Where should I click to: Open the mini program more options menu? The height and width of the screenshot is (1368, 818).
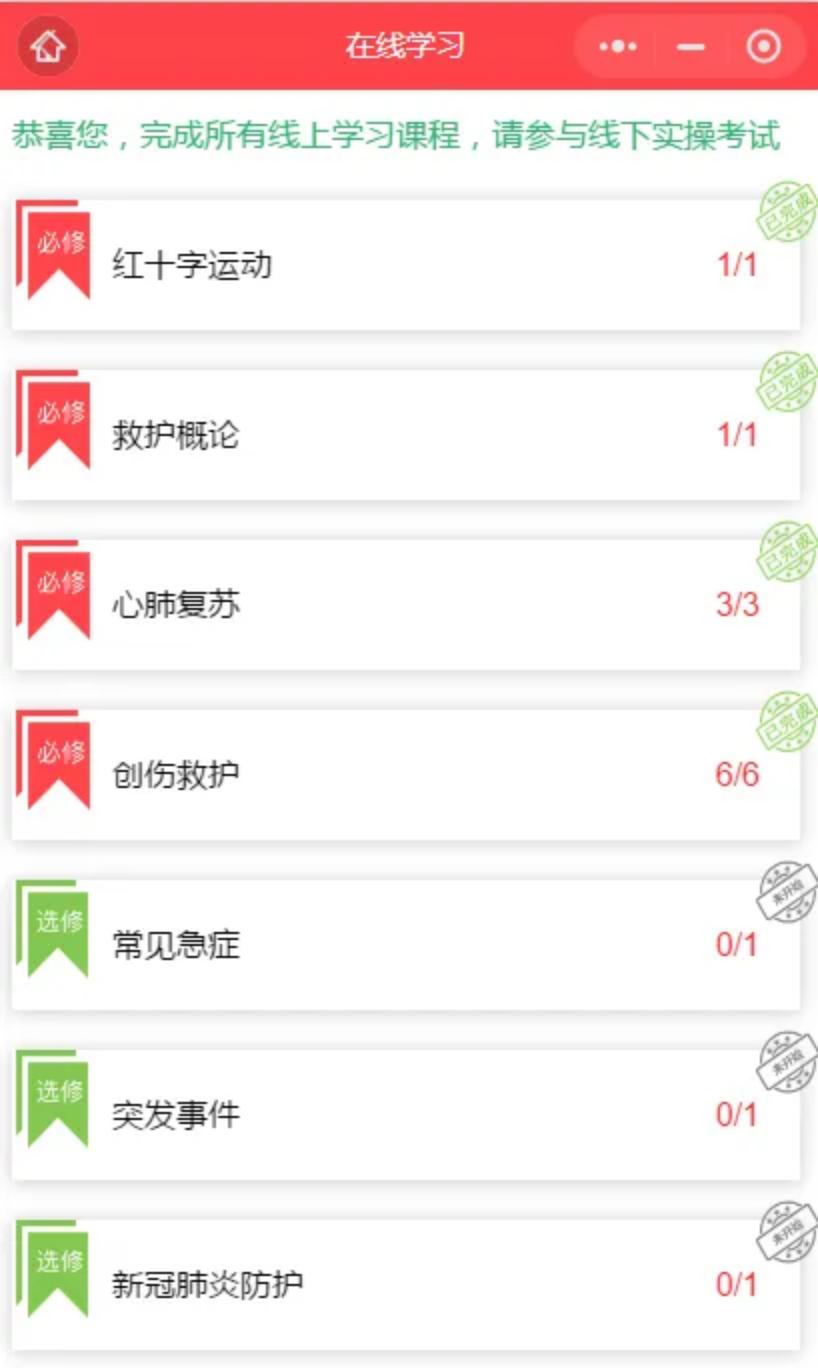617,46
